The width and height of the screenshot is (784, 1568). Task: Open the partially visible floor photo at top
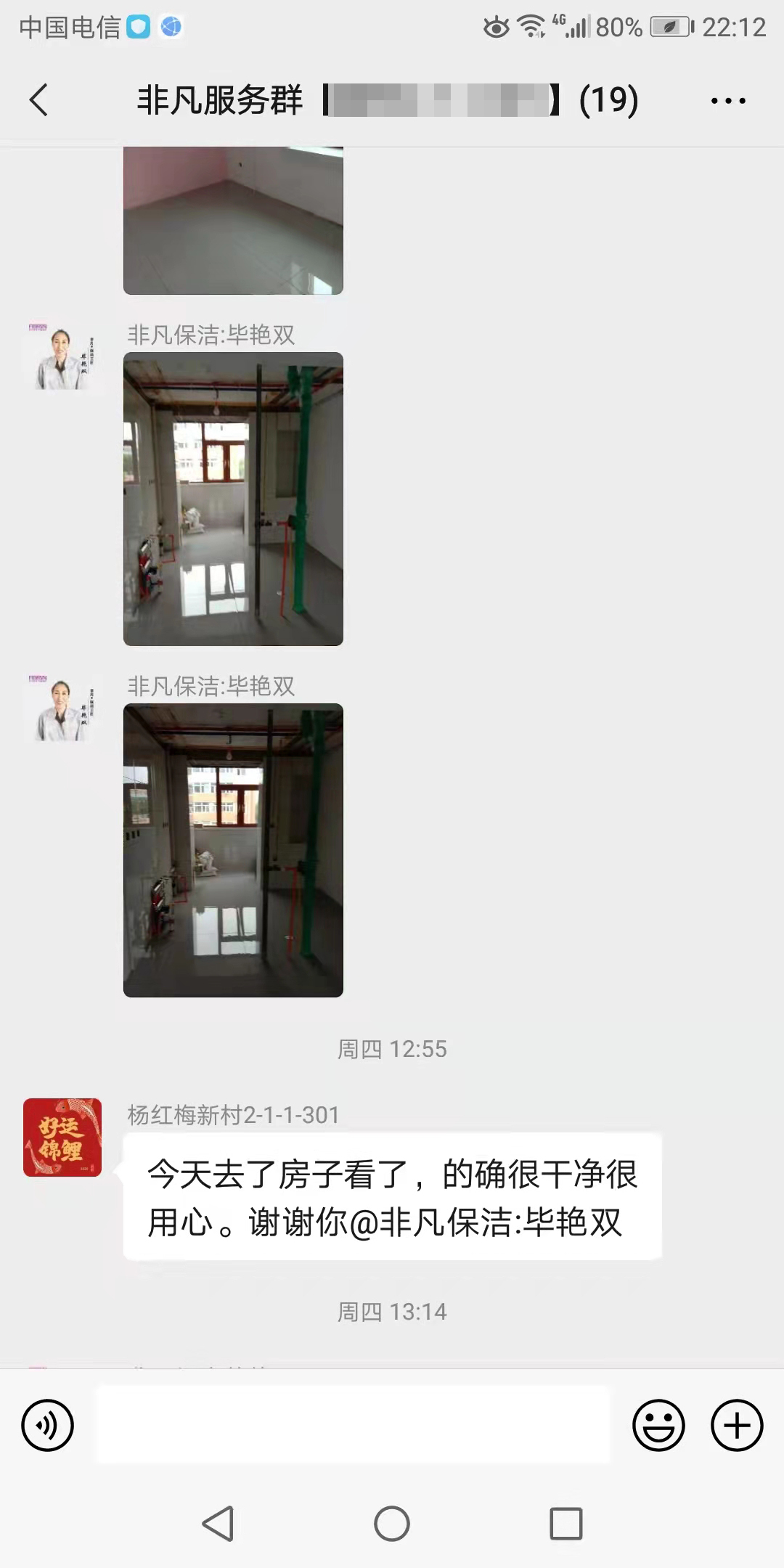click(x=233, y=221)
